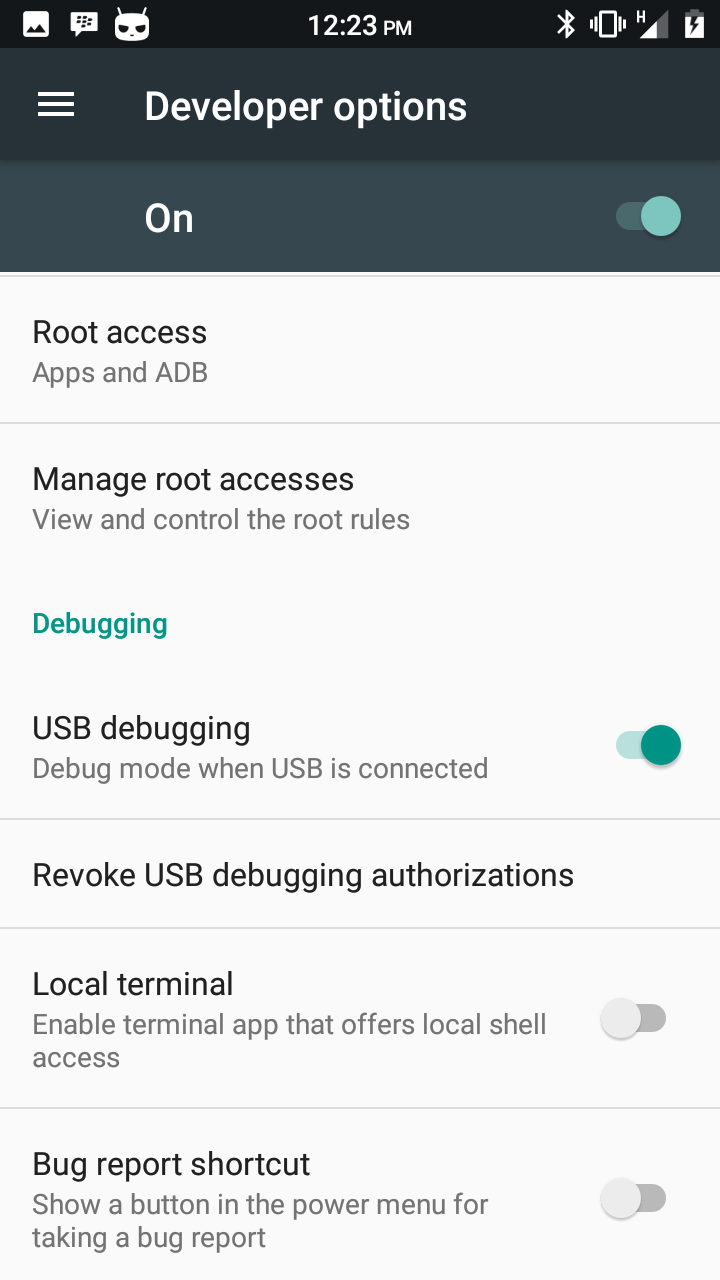Tap the messaging notification icon

click(84, 23)
